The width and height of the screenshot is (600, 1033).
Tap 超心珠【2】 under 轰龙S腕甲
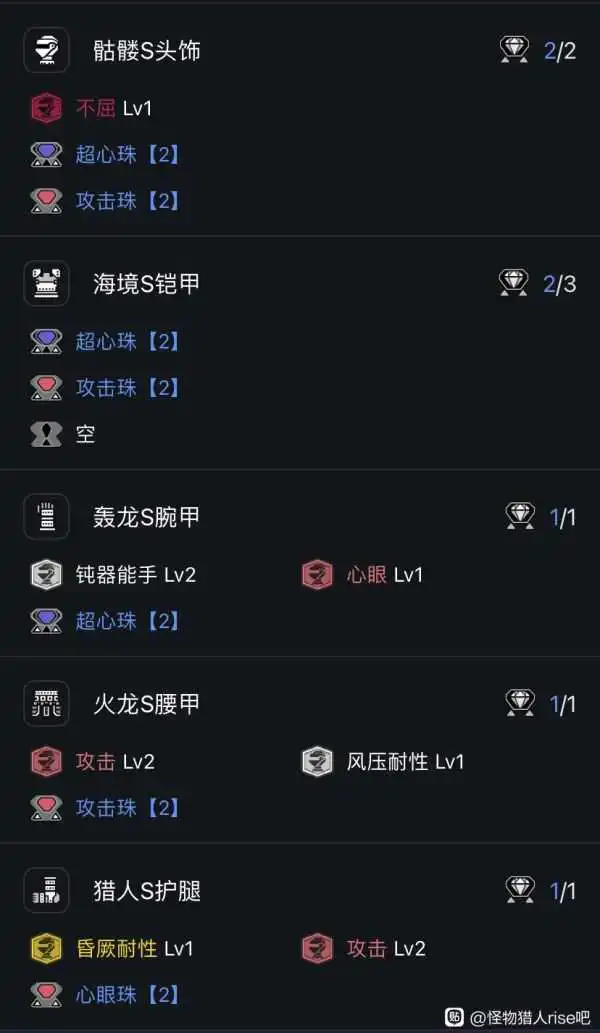click(x=127, y=621)
